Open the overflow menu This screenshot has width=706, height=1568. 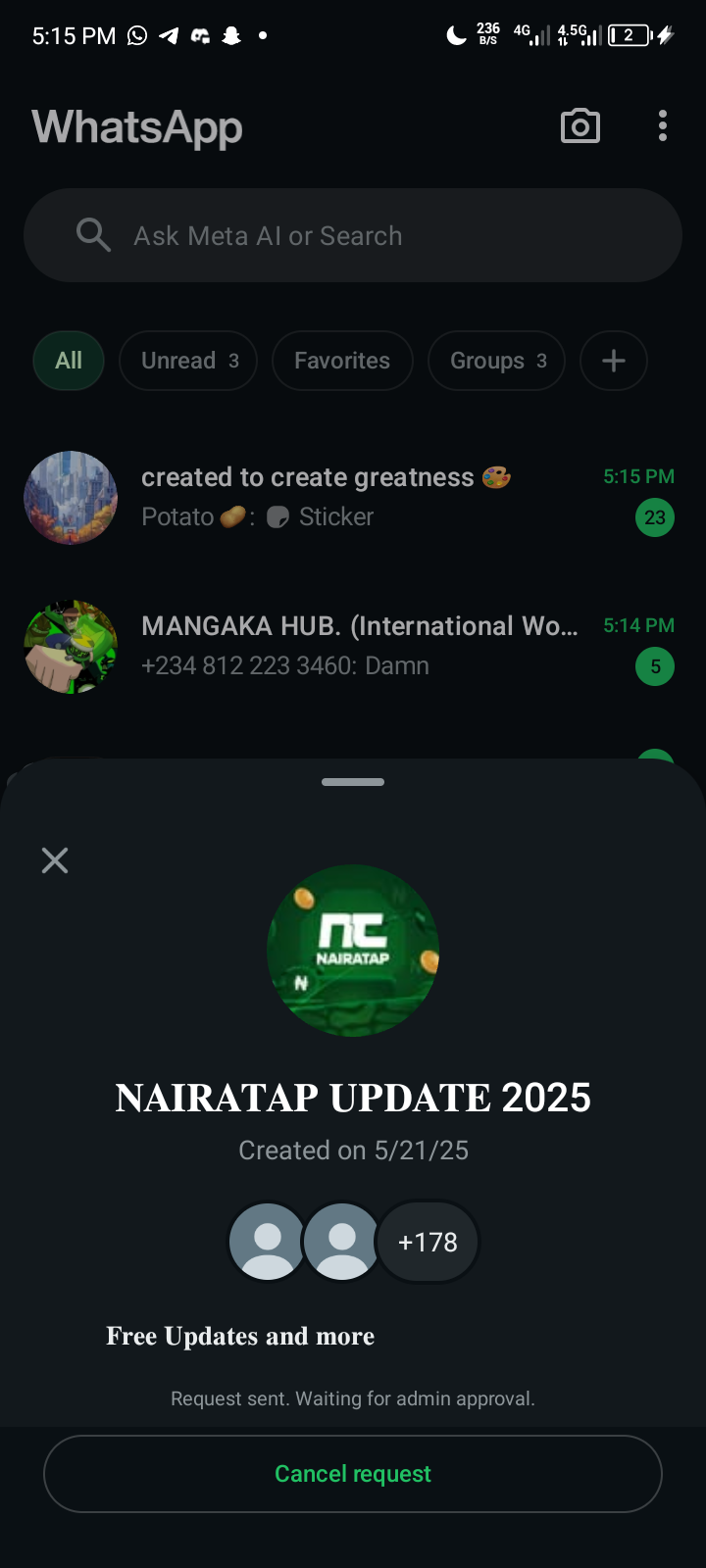coord(663,126)
